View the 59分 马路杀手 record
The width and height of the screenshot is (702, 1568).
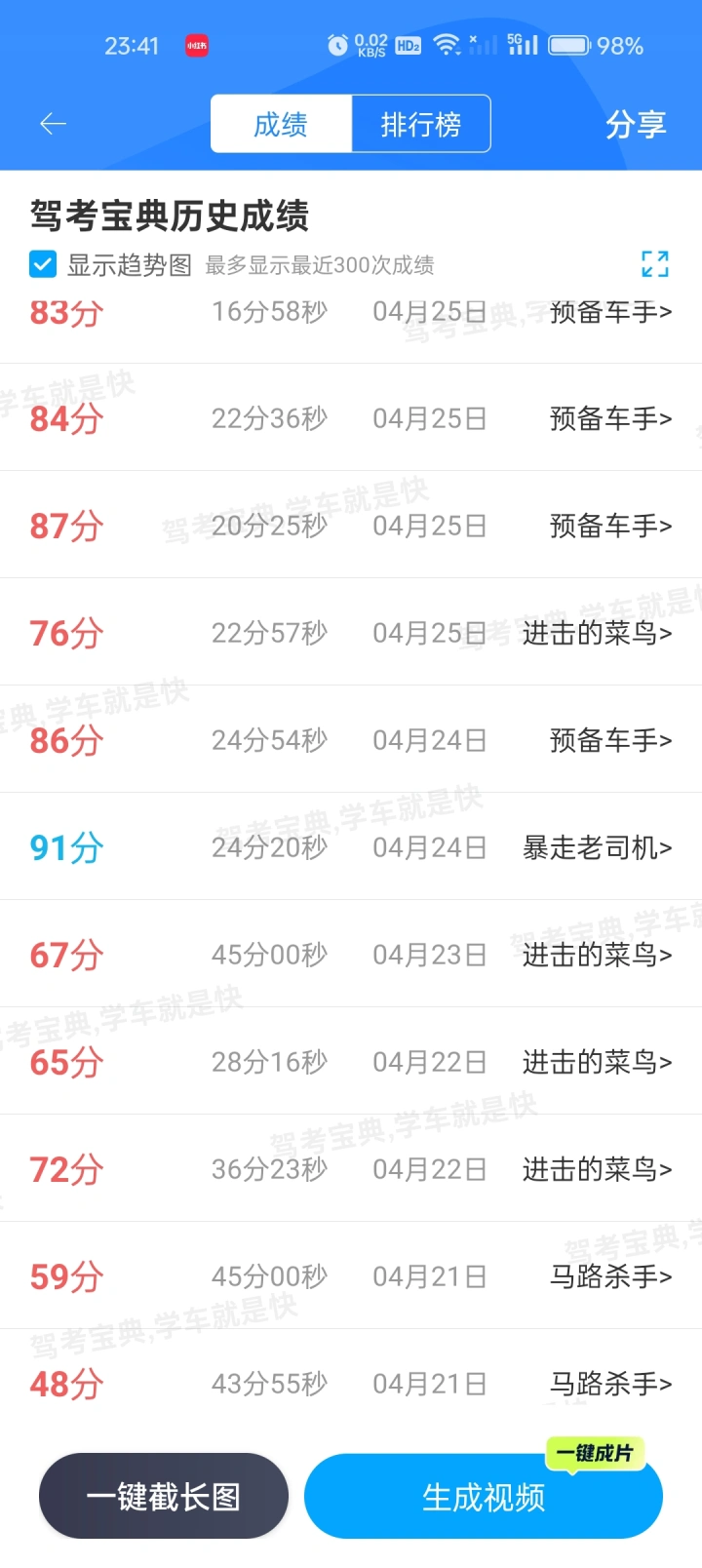coord(351,1276)
